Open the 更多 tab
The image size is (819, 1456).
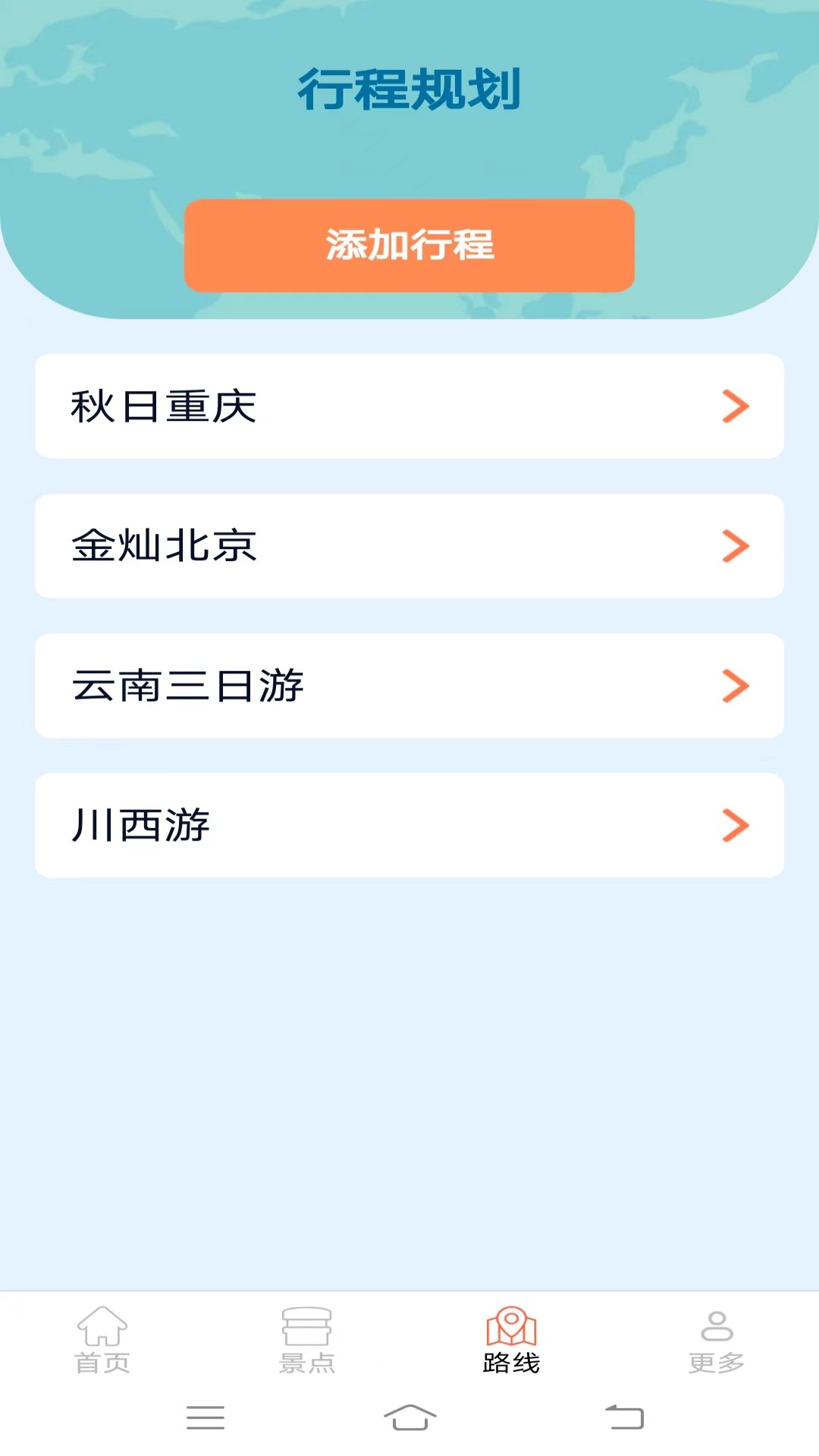tap(717, 1340)
